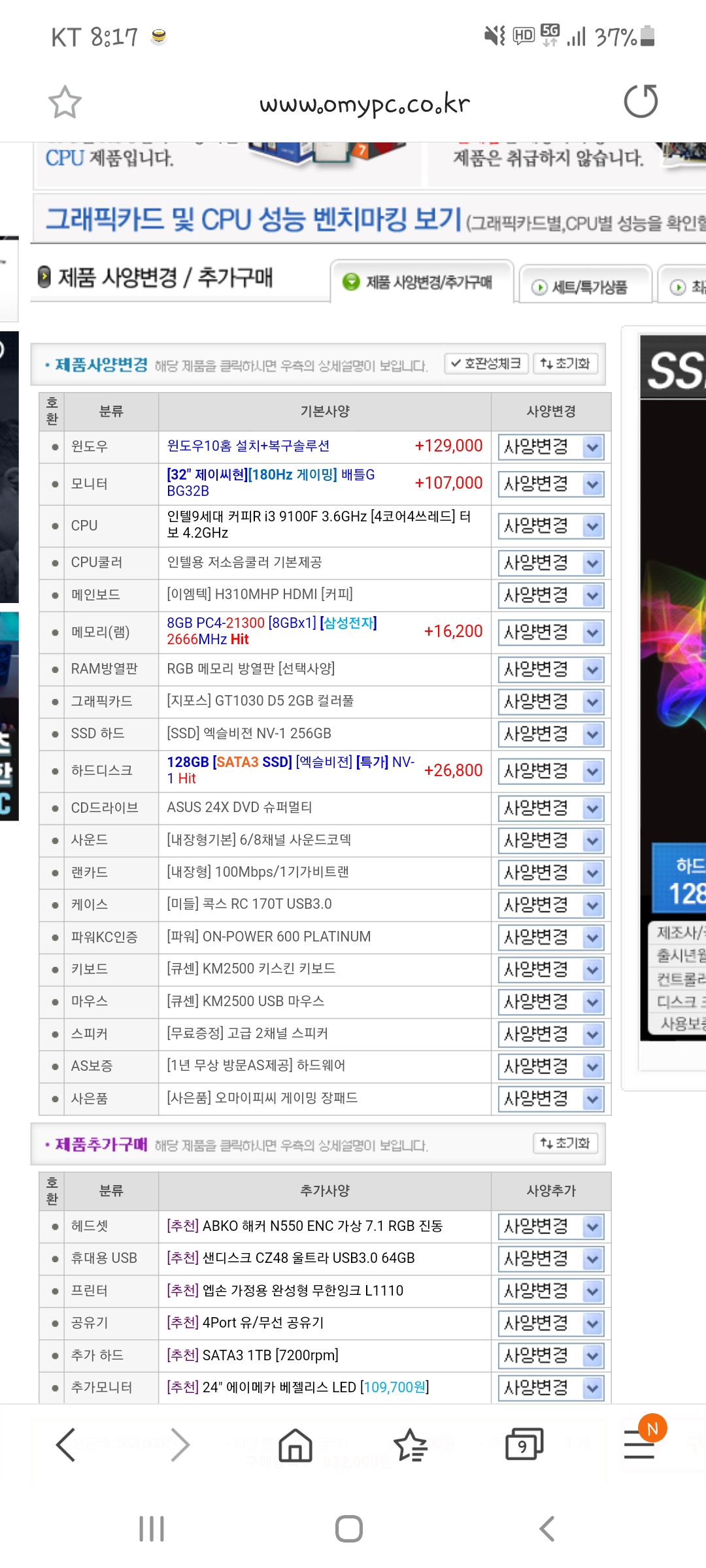Expand the 그래픽카드 사양변경 dropdown
The width and height of the screenshot is (706, 1568).
pyautogui.click(x=550, y=702)
